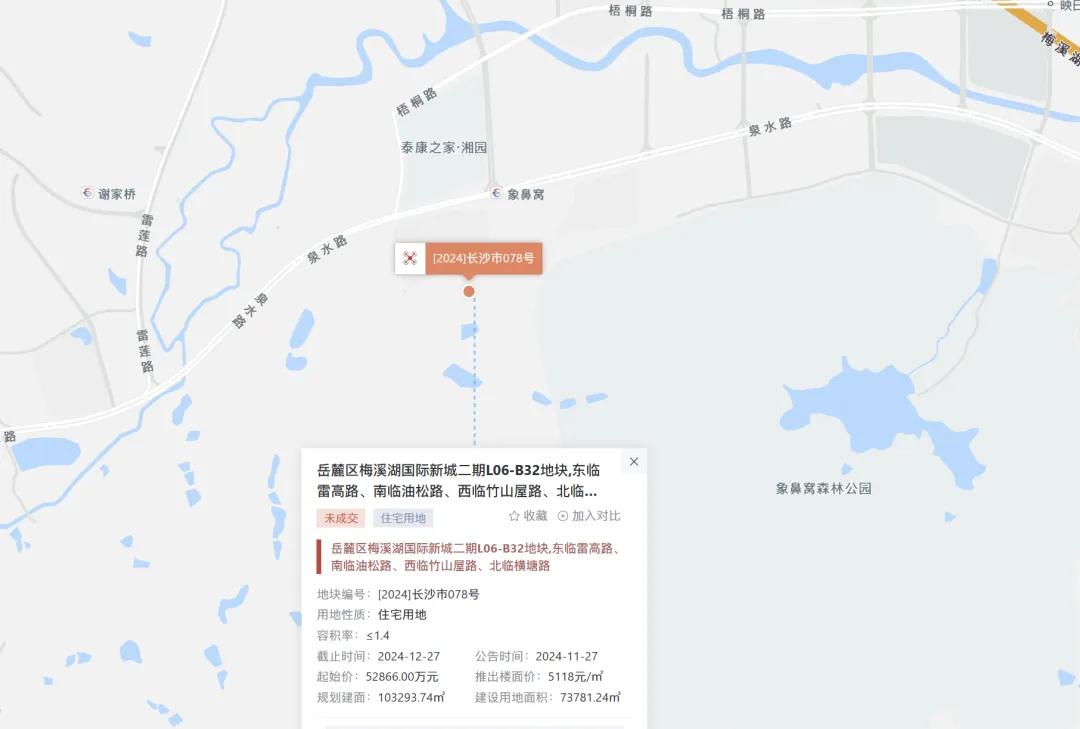Tap the orange map pin dot

[469, 291]
